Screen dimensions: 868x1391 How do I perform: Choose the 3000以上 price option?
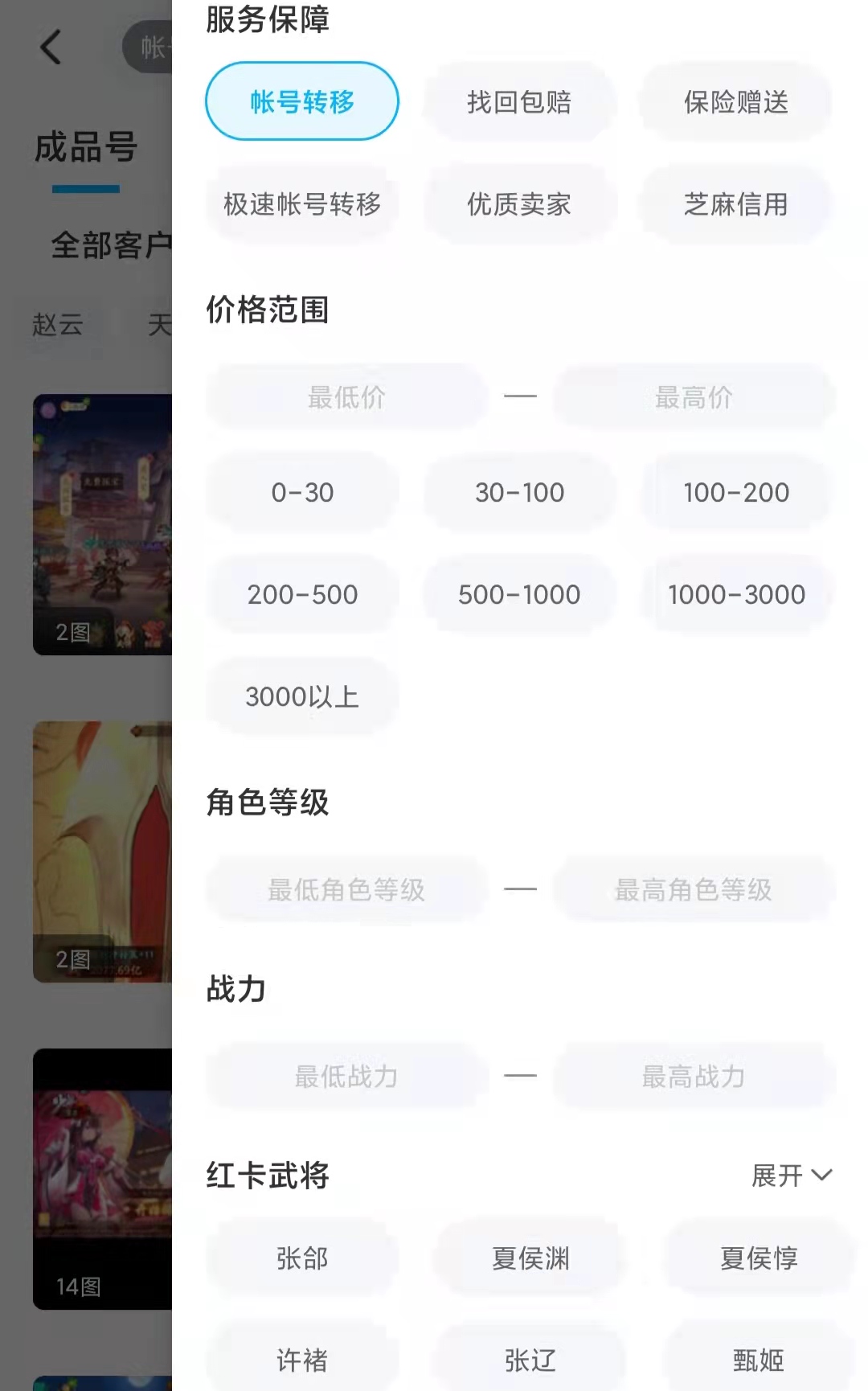[x=302, y=696]
